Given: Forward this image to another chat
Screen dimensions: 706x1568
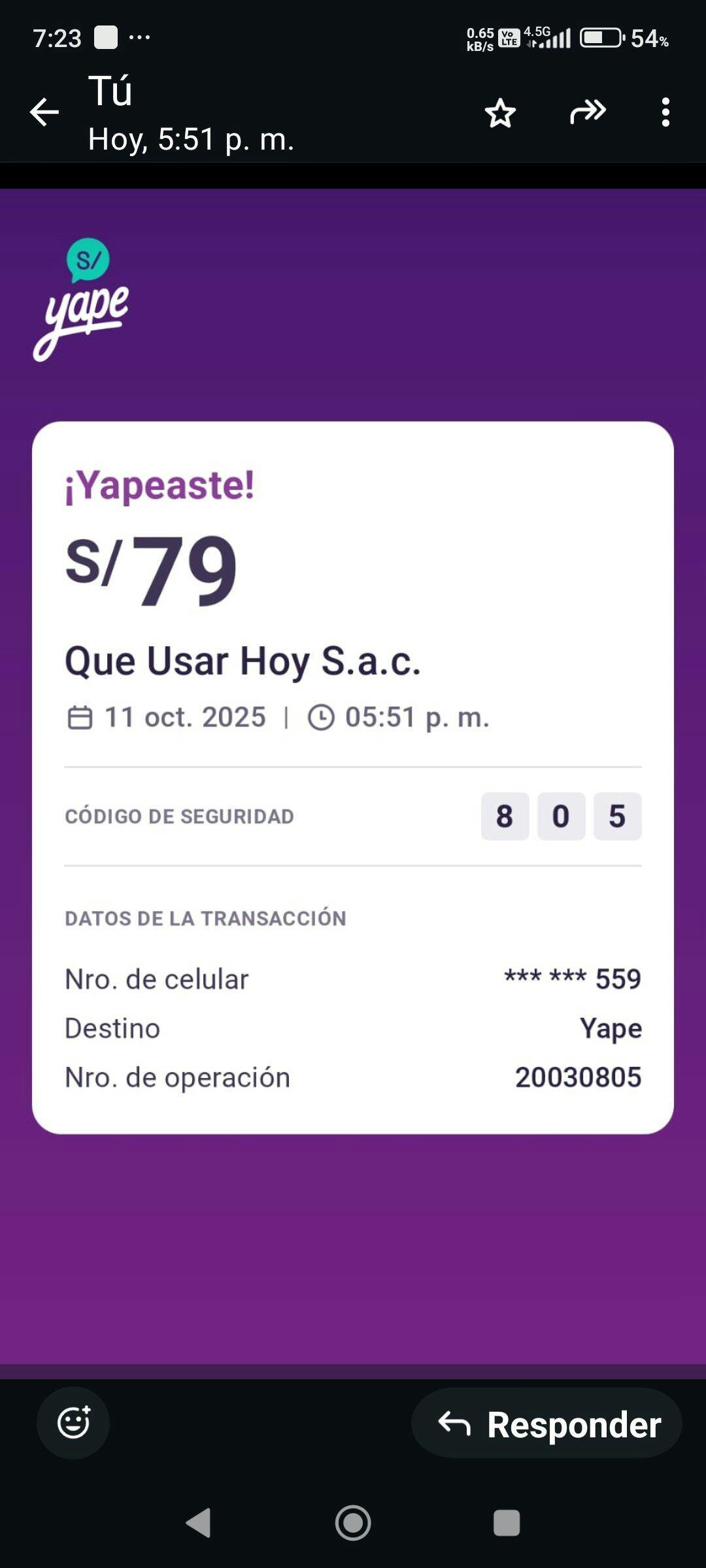Looking at the screenshot, I should click(x=588, y=112).
